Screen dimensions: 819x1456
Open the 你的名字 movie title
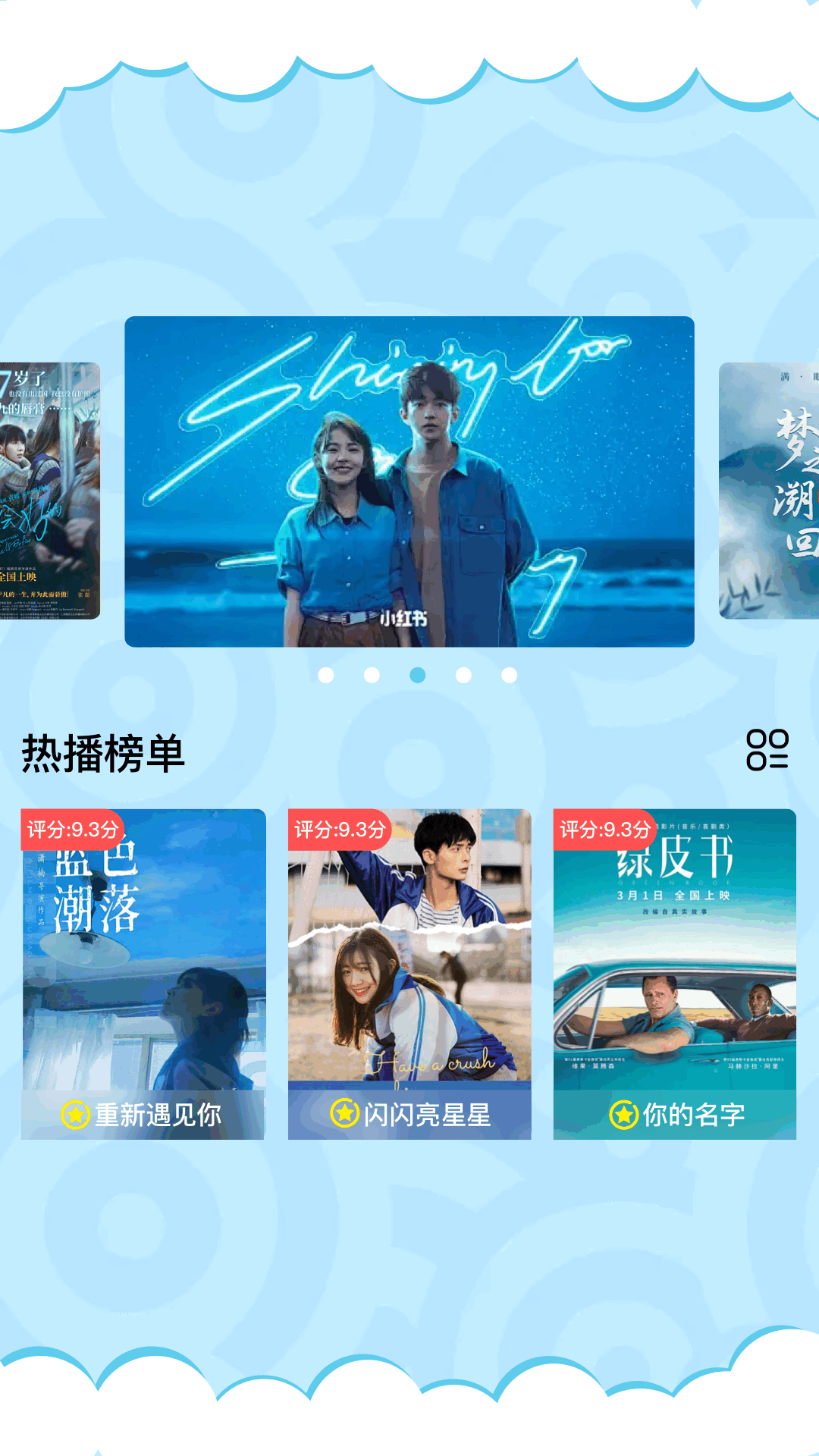[694, 1115]
